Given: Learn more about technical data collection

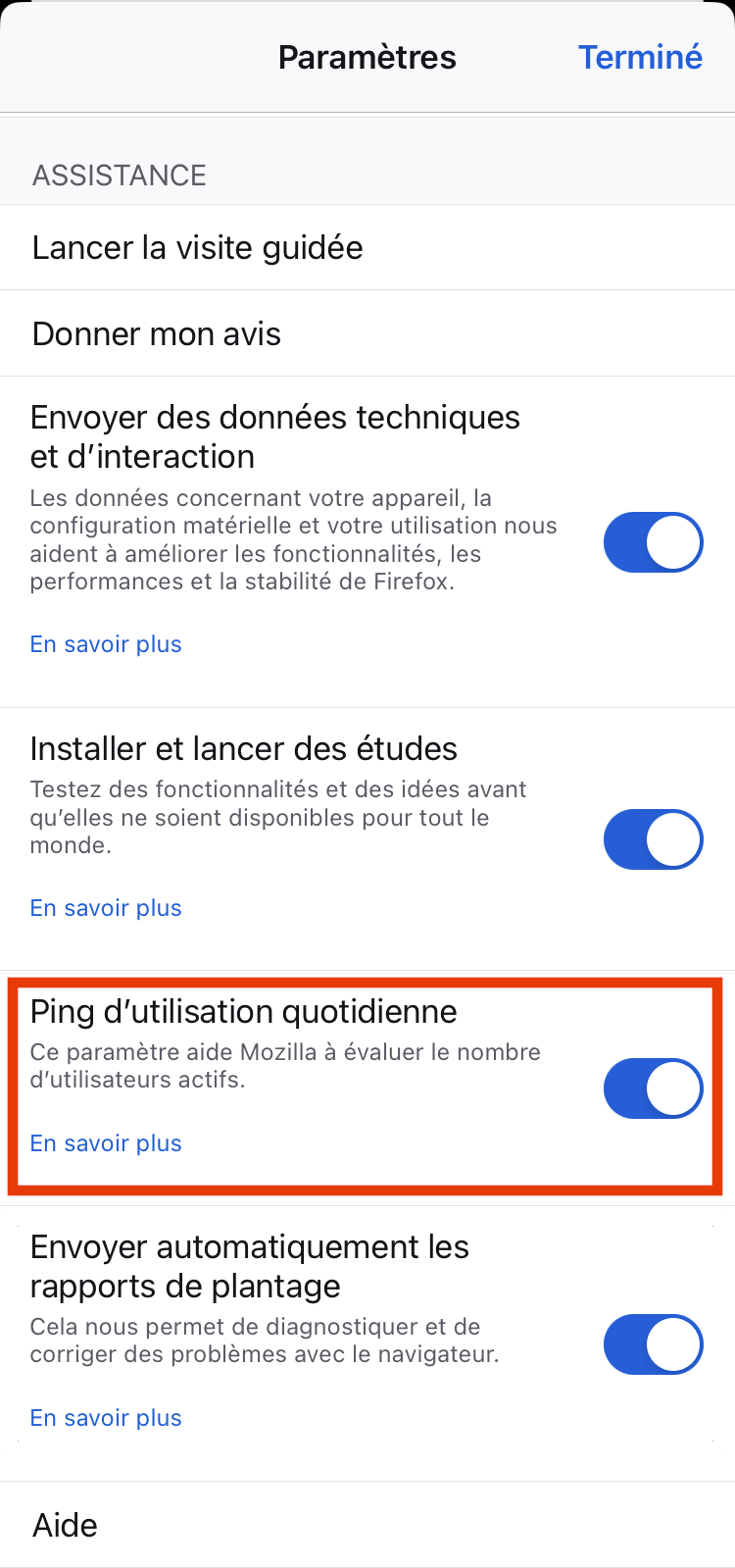Looking at the screenshot, I should pyautogui.click(x=105, y=644).
